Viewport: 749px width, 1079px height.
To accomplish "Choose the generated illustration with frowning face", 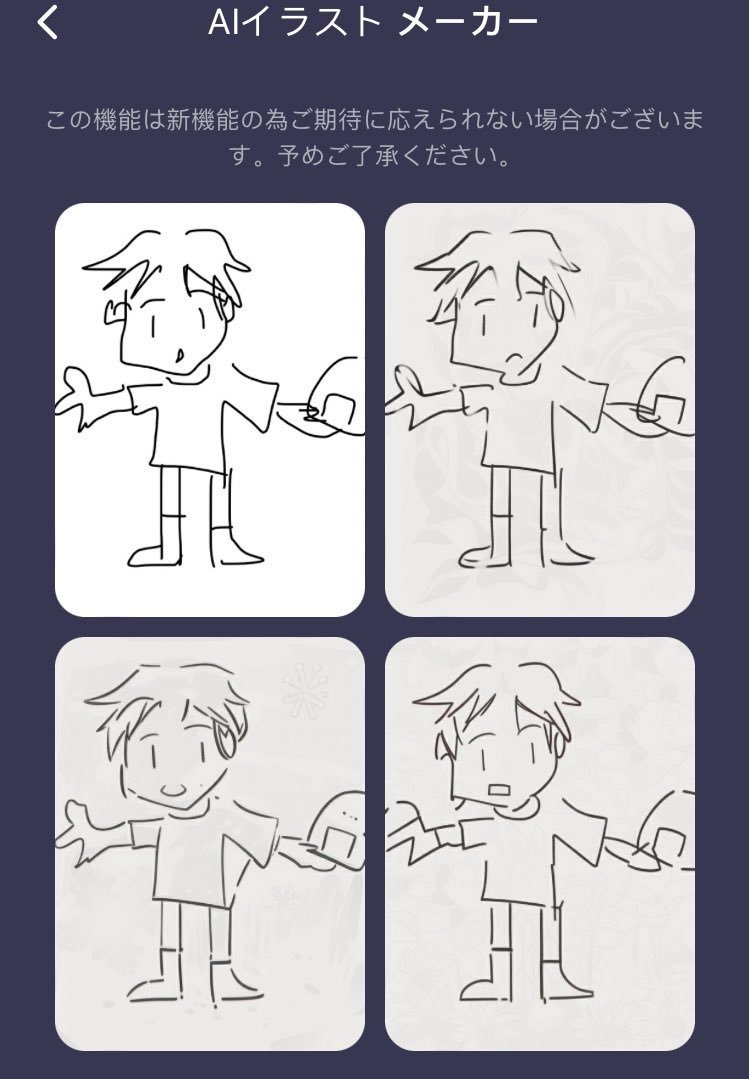I will 540,409.
